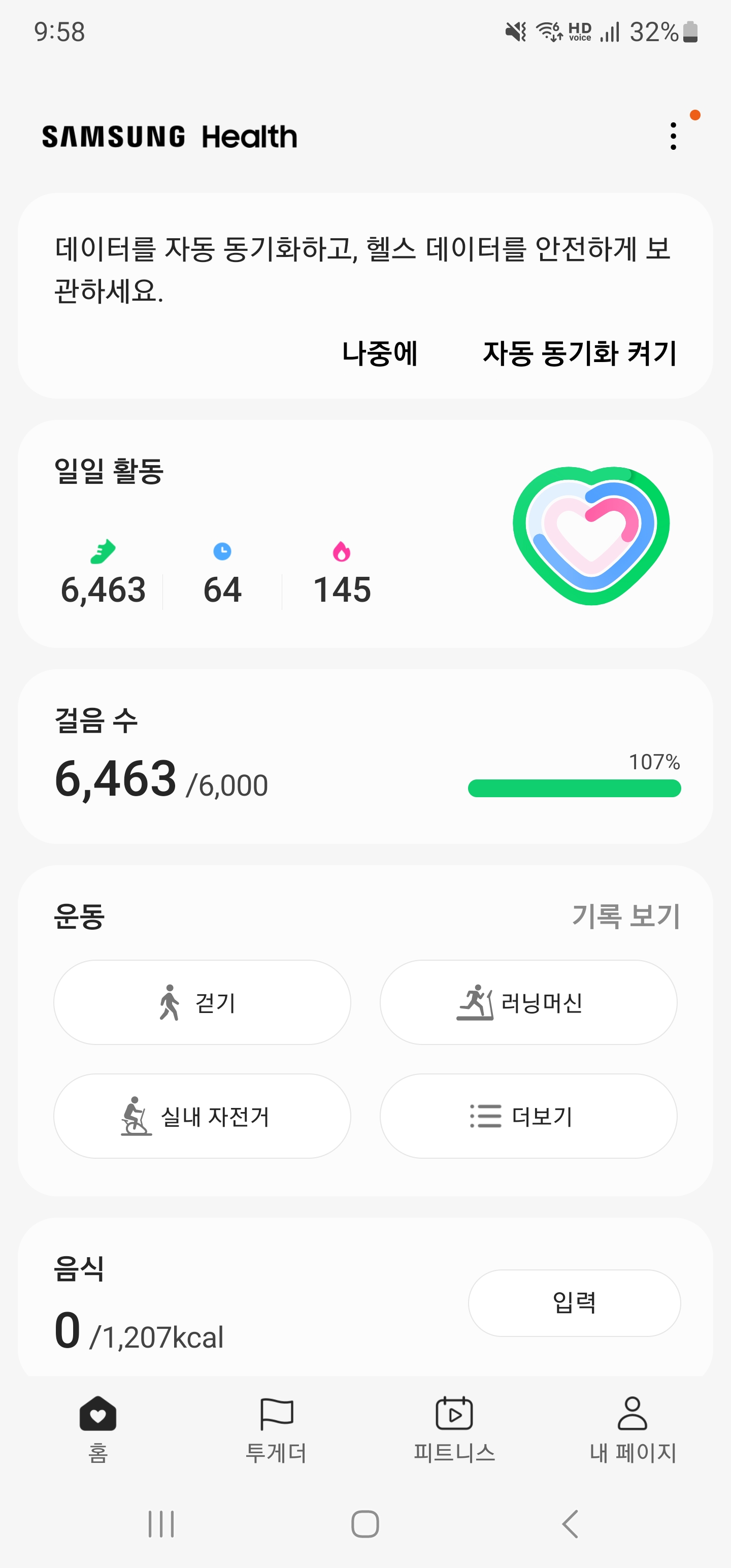Start a 걷기 walking workout
This screenshot has height=1568, width=731.
(x=202, y=1002)
